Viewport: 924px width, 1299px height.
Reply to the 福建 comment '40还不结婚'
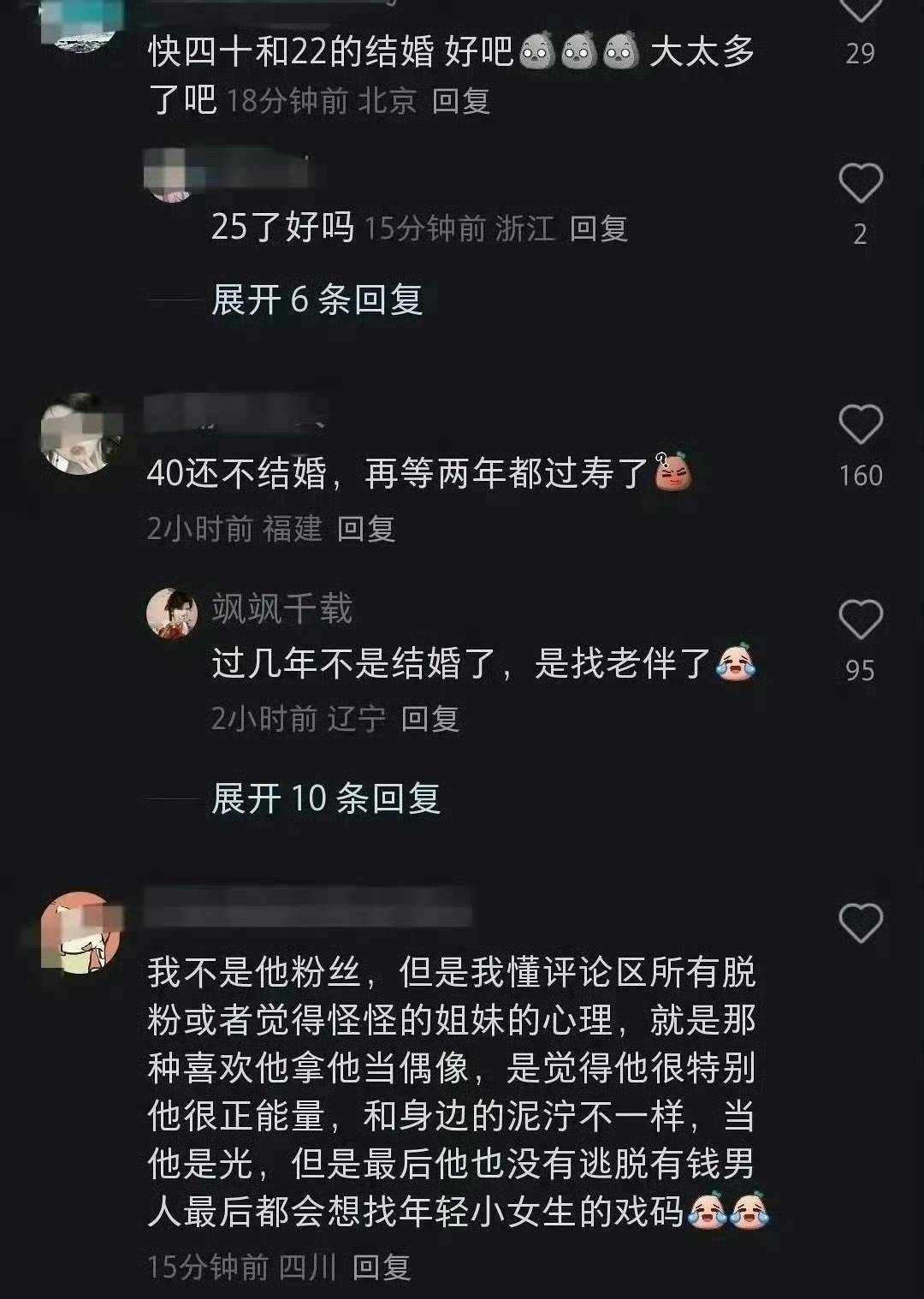coord(365,529)
